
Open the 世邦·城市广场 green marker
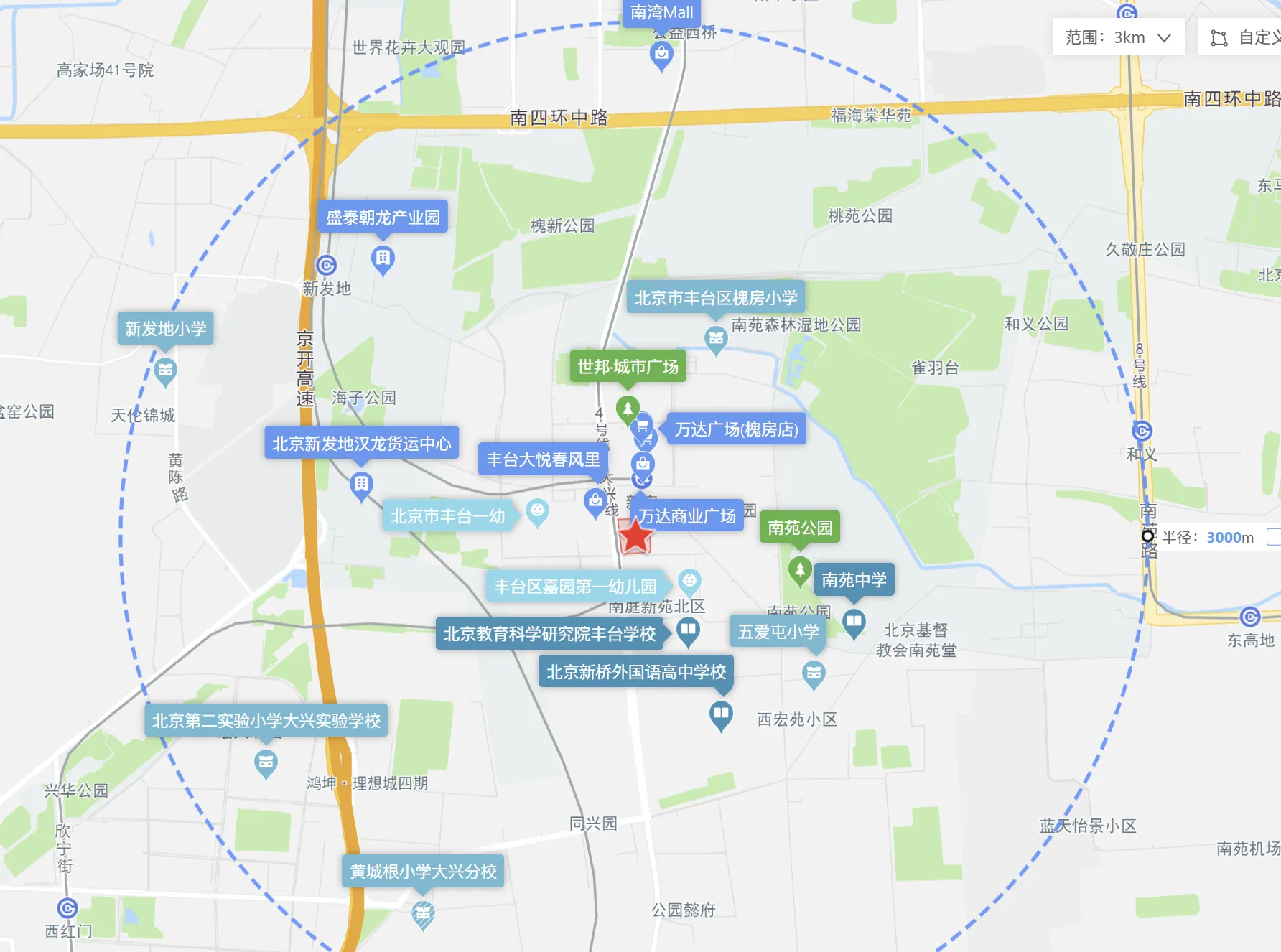(x=628, y=367)
